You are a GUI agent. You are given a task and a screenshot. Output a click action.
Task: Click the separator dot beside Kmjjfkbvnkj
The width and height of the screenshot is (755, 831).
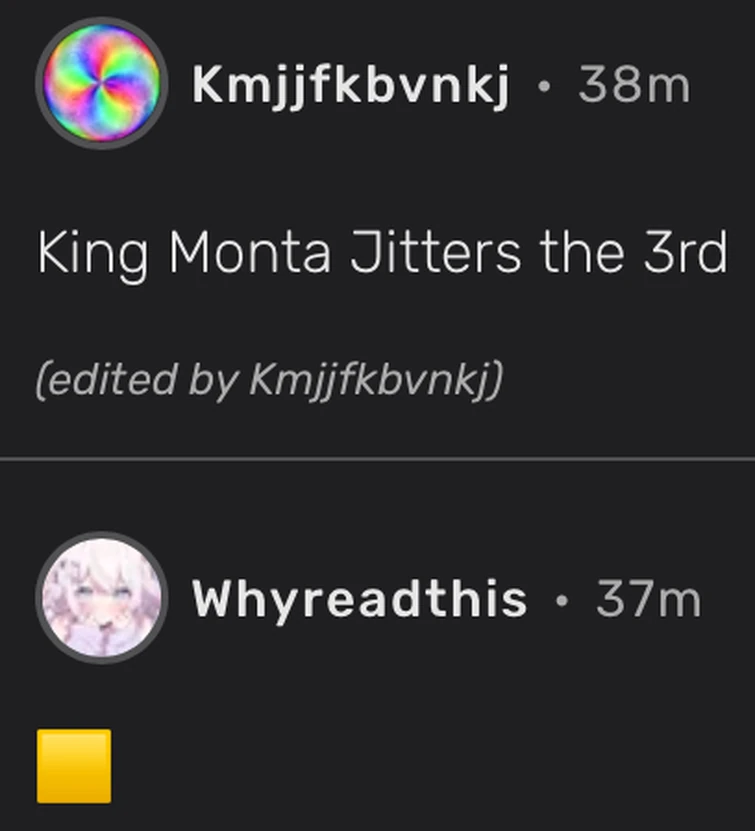pos(545,85)
